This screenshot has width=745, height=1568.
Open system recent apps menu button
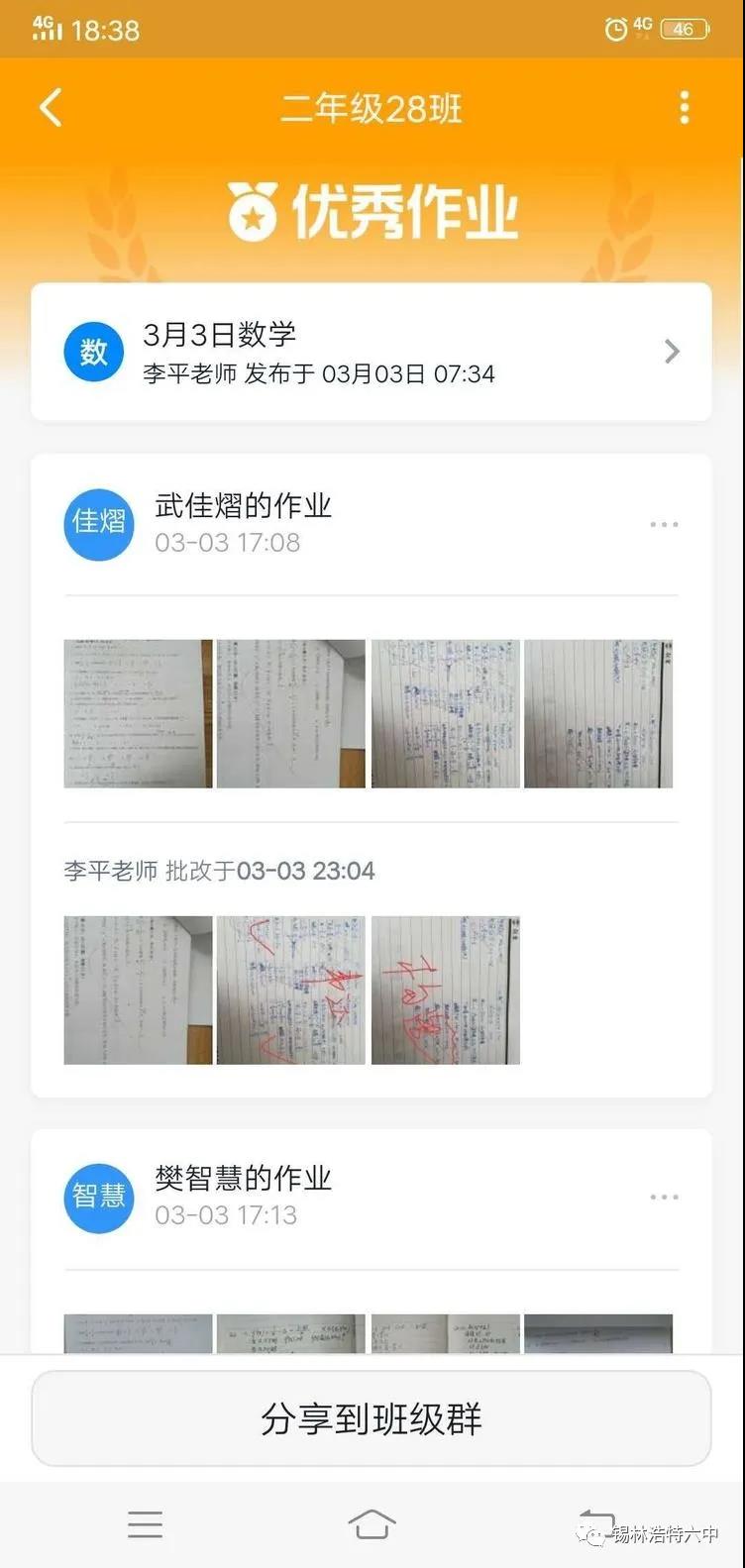(145, 1524)
